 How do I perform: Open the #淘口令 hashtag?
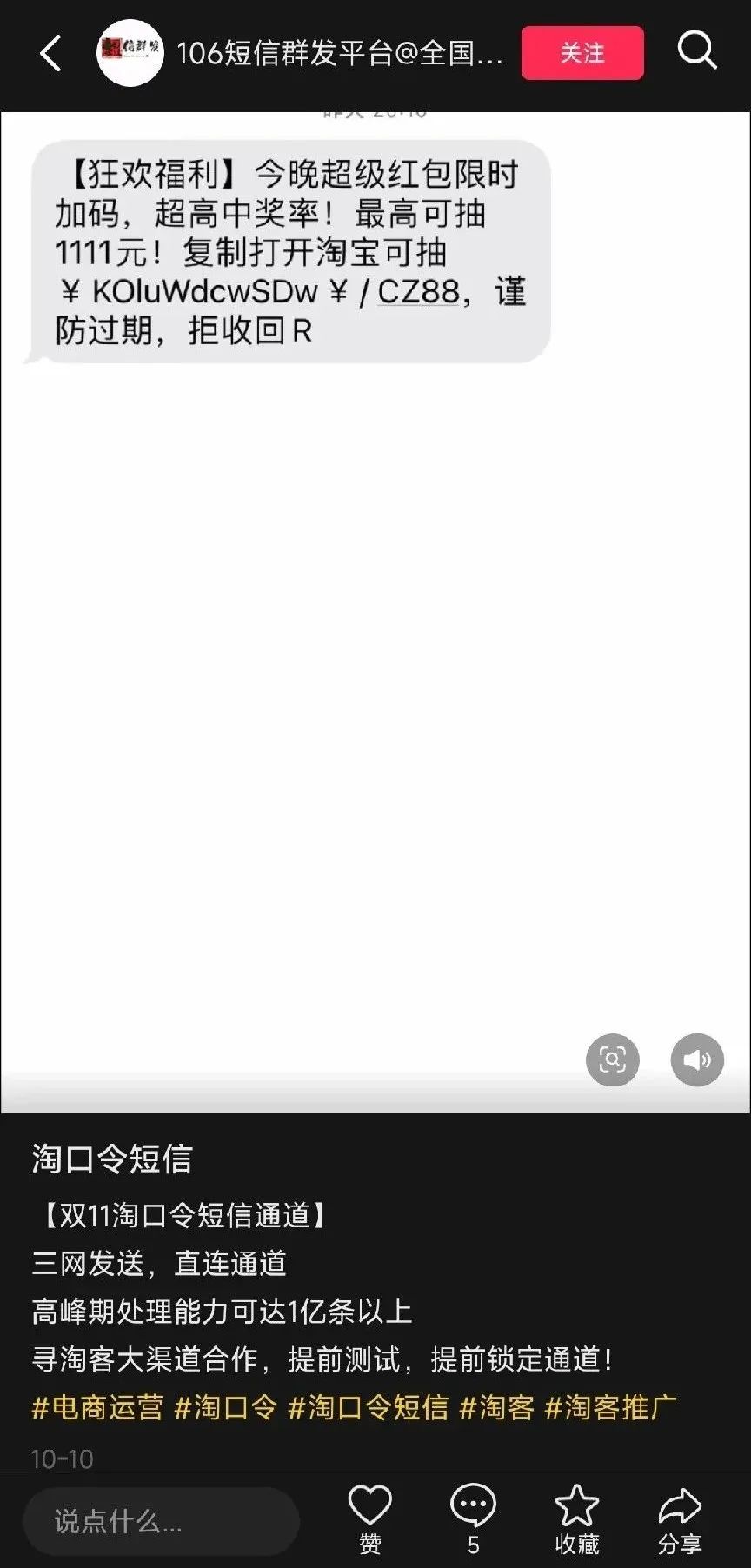point(226,1406)
